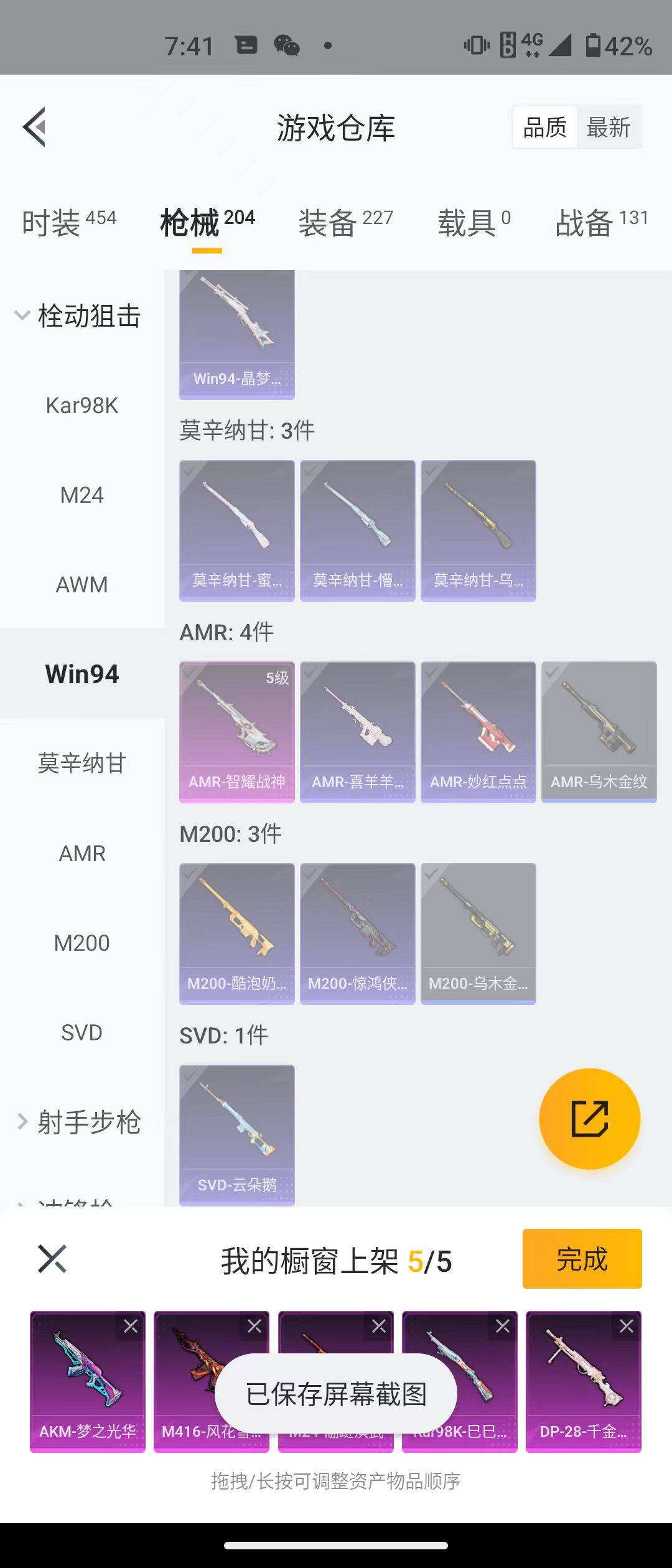The width and height of the screenshot is (672, 1568).
Task: Collapse the 栓动狙击 category
Action: pos(22,315)
